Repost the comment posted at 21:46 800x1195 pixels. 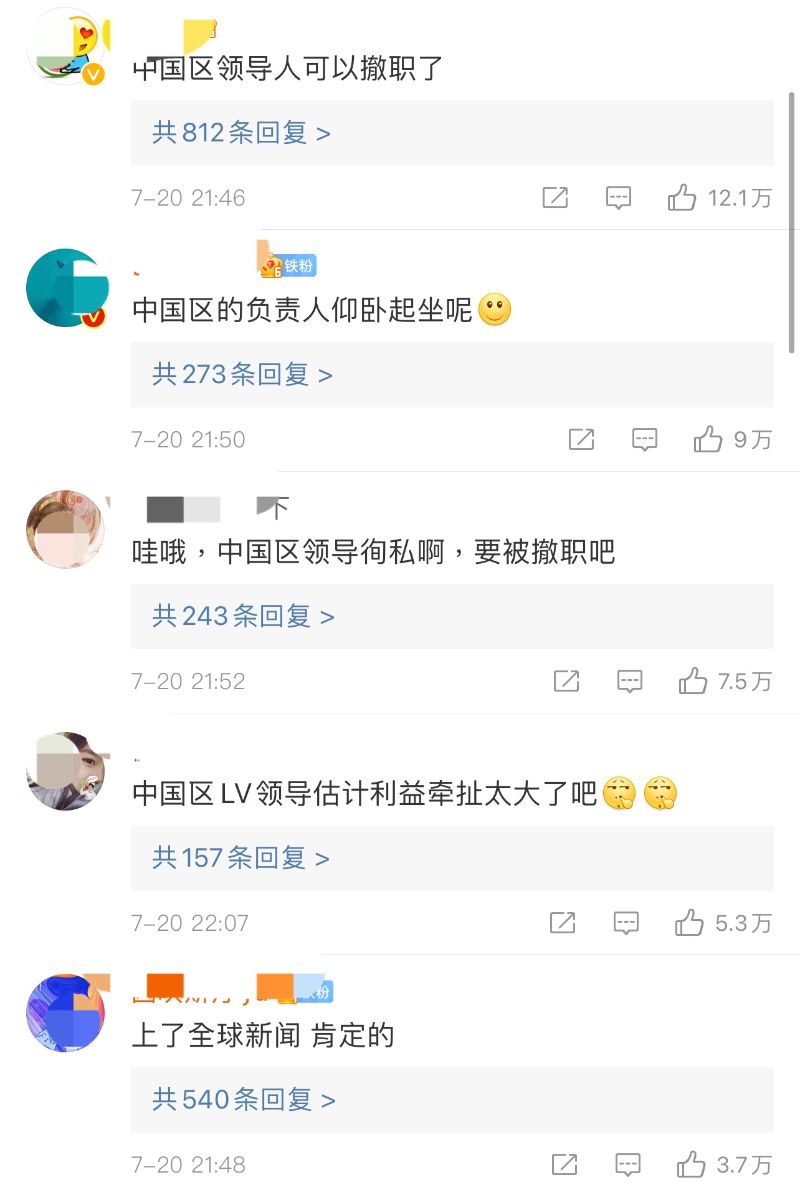pos(555,198)
